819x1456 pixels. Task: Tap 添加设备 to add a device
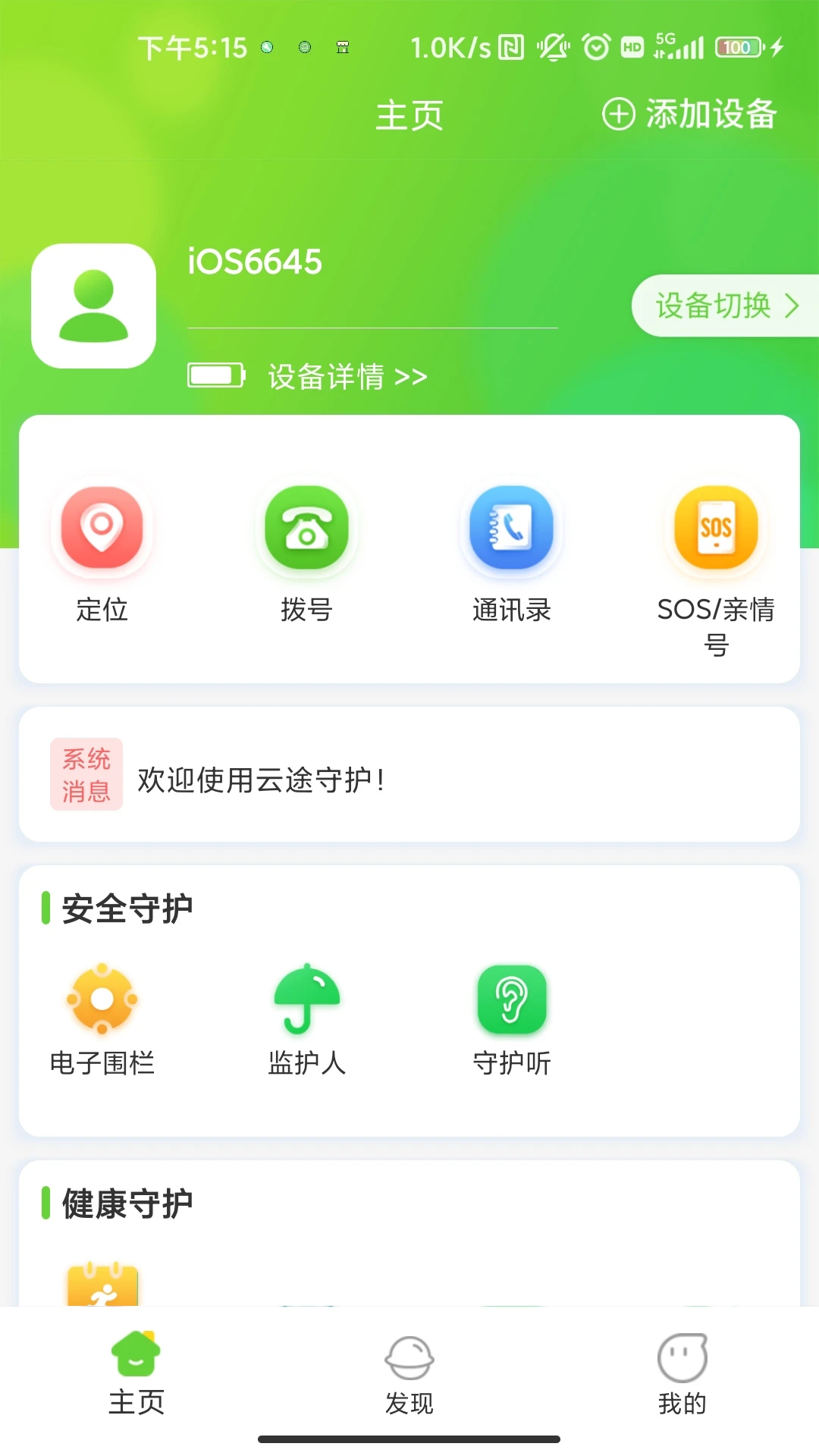point(692,115)
